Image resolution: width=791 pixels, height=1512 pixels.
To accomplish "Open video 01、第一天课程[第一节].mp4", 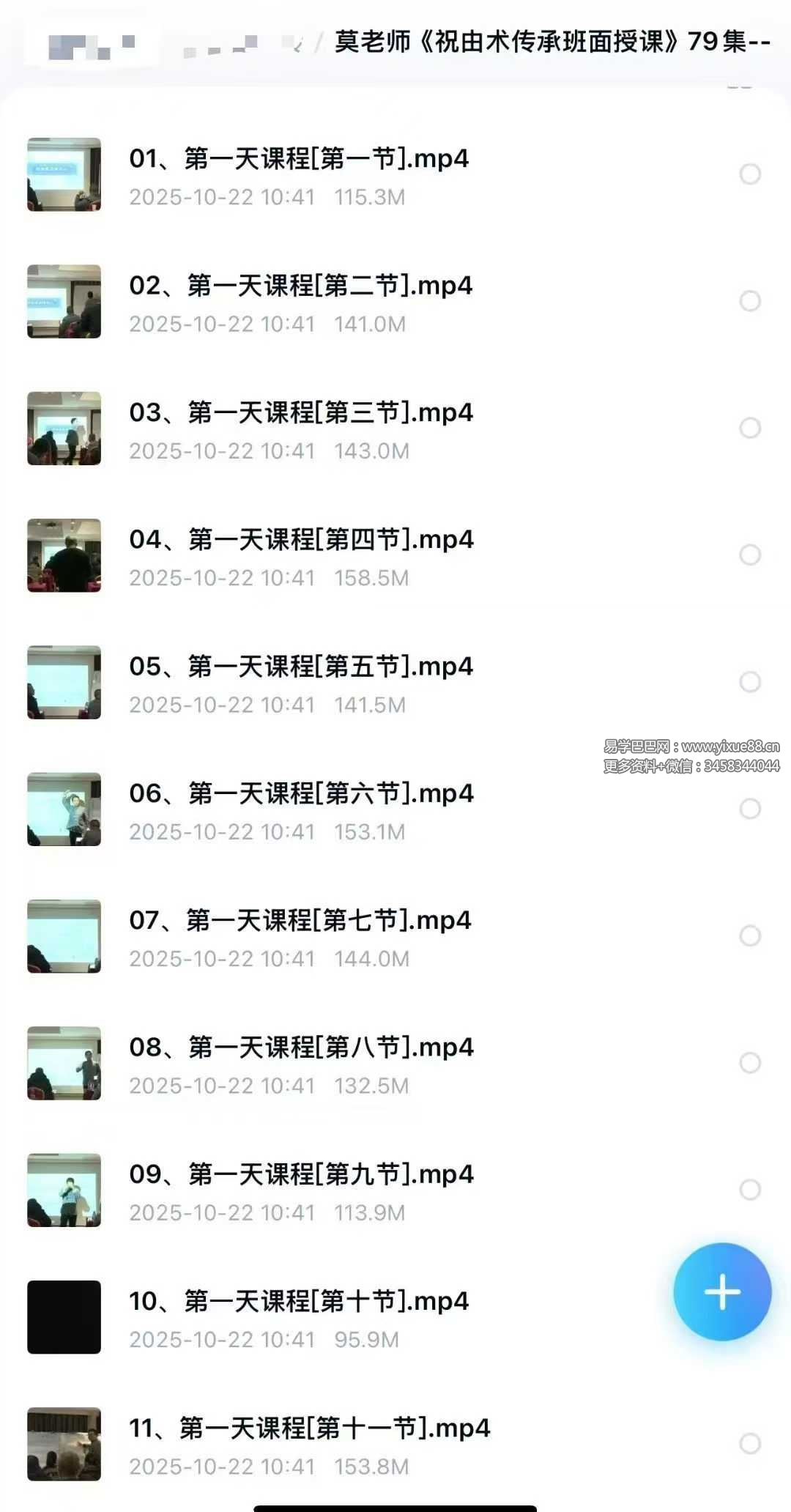I will [299, 159].
